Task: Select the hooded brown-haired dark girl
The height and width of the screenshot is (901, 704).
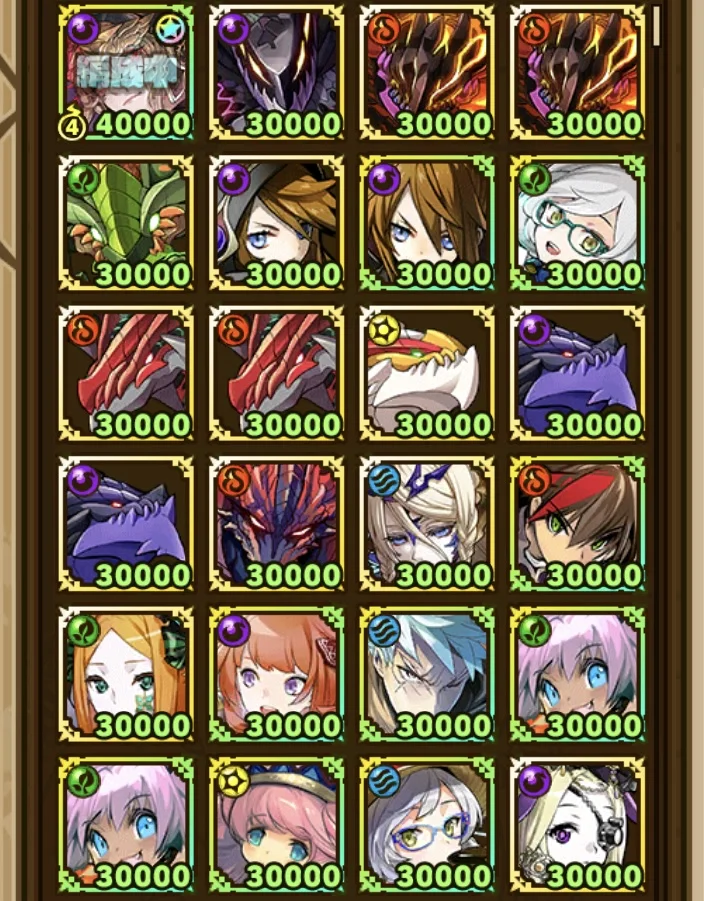Action: [276, 222]
